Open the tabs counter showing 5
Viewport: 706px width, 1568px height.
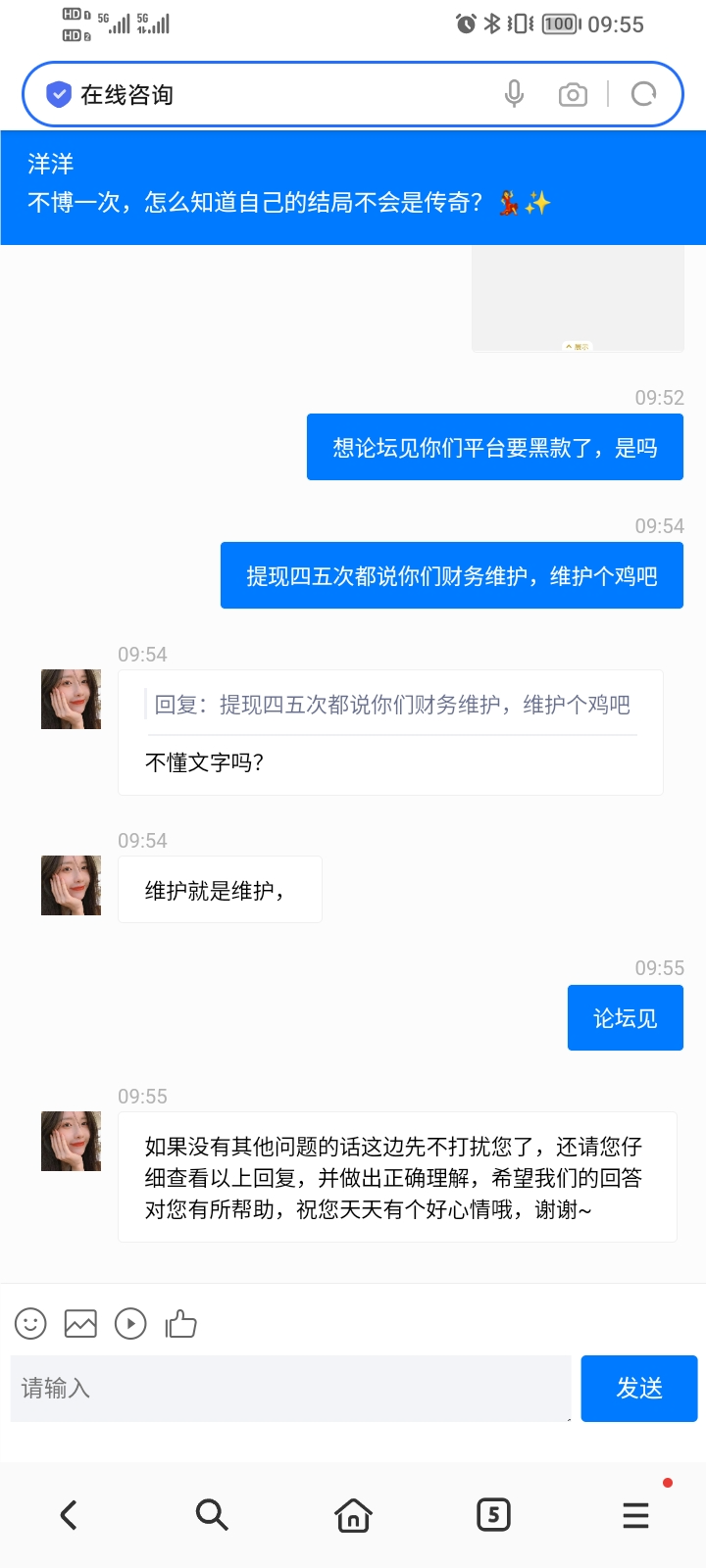point(493,1514)
